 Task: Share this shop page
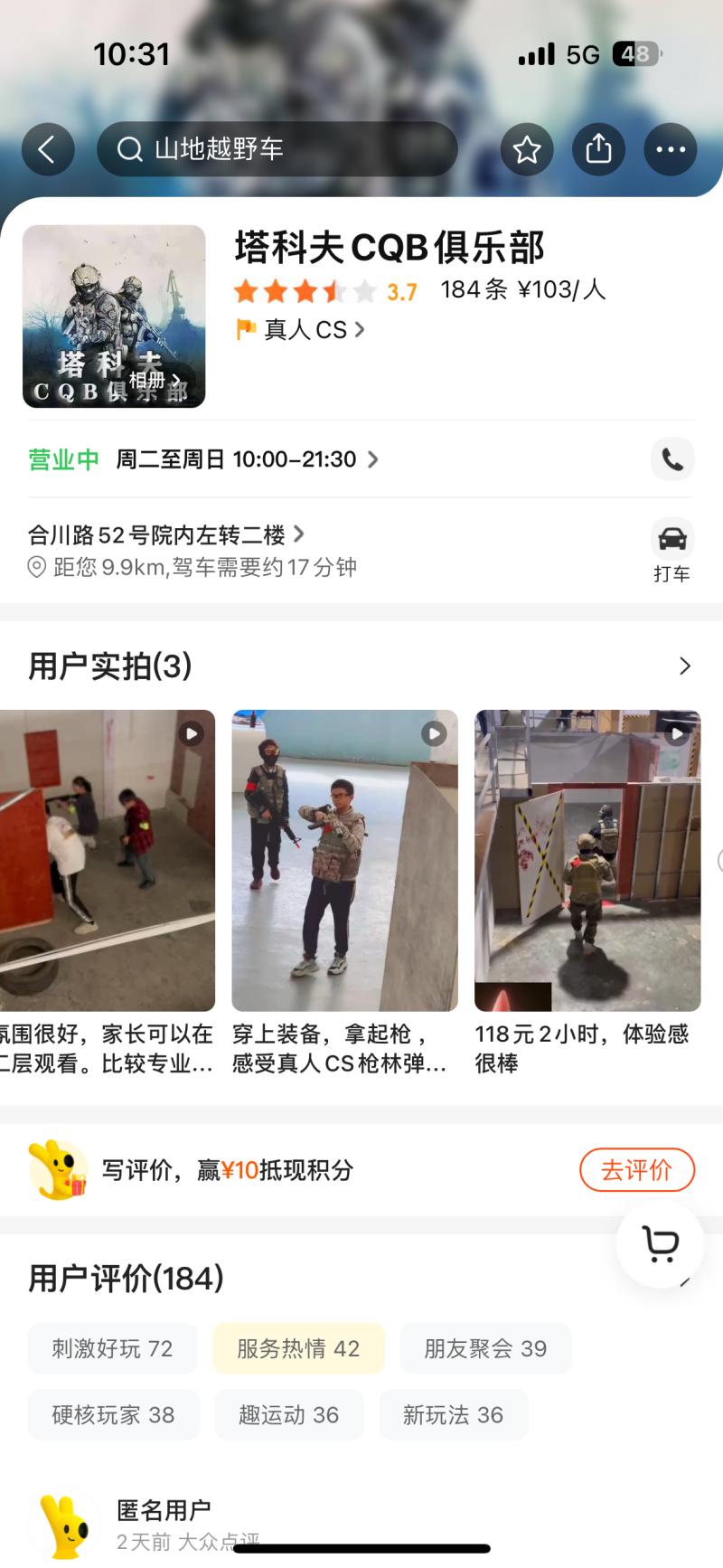click(598, 149)
